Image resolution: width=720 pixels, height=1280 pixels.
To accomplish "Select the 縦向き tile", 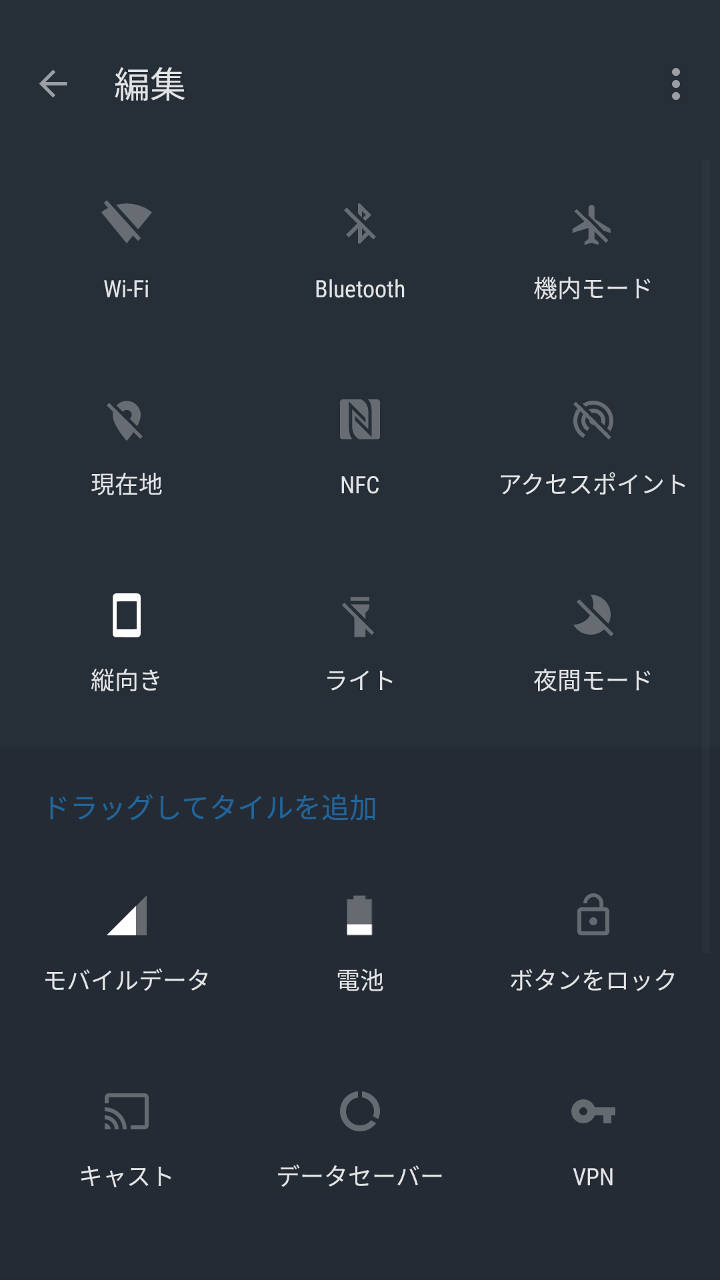I will (x=127, y=641).
